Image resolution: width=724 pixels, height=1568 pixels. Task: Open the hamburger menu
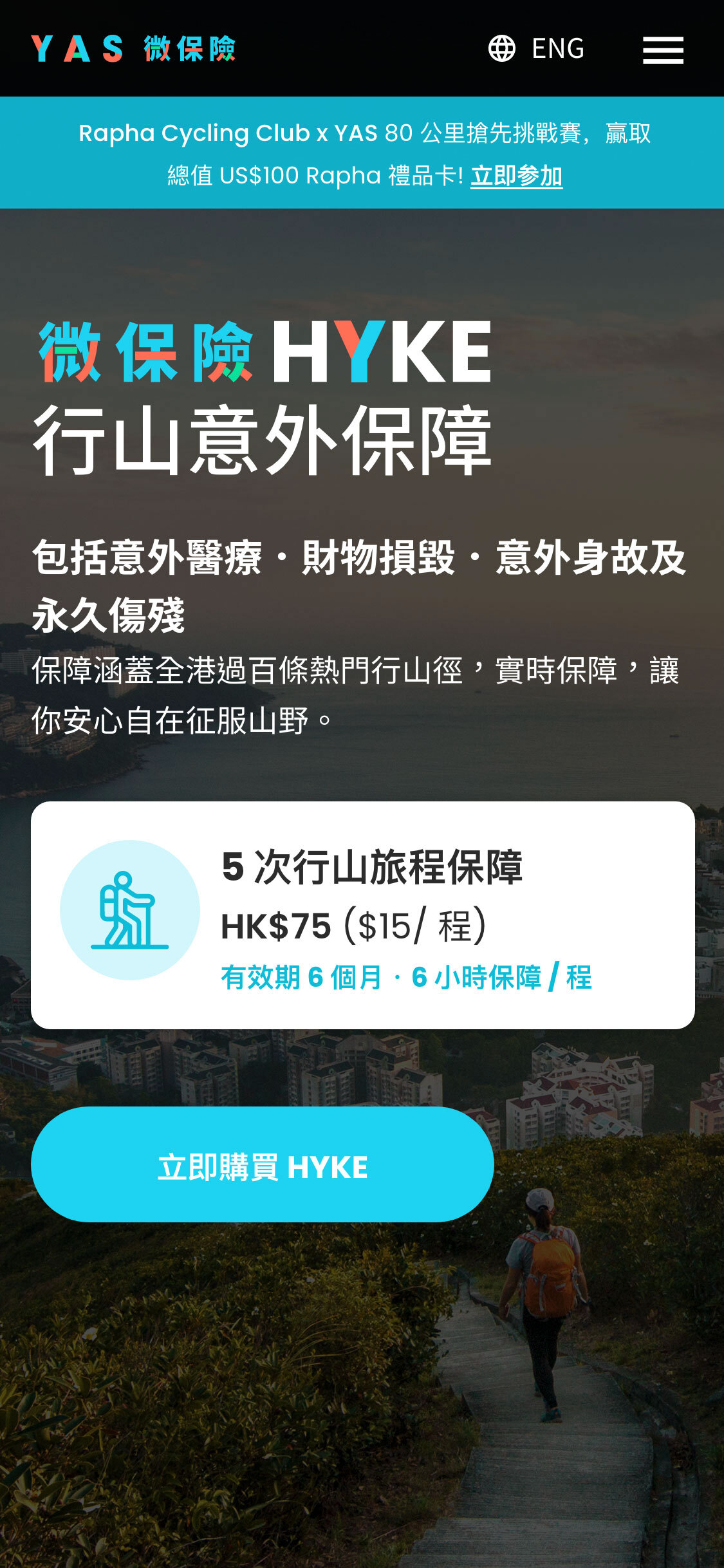pos(662,50)
